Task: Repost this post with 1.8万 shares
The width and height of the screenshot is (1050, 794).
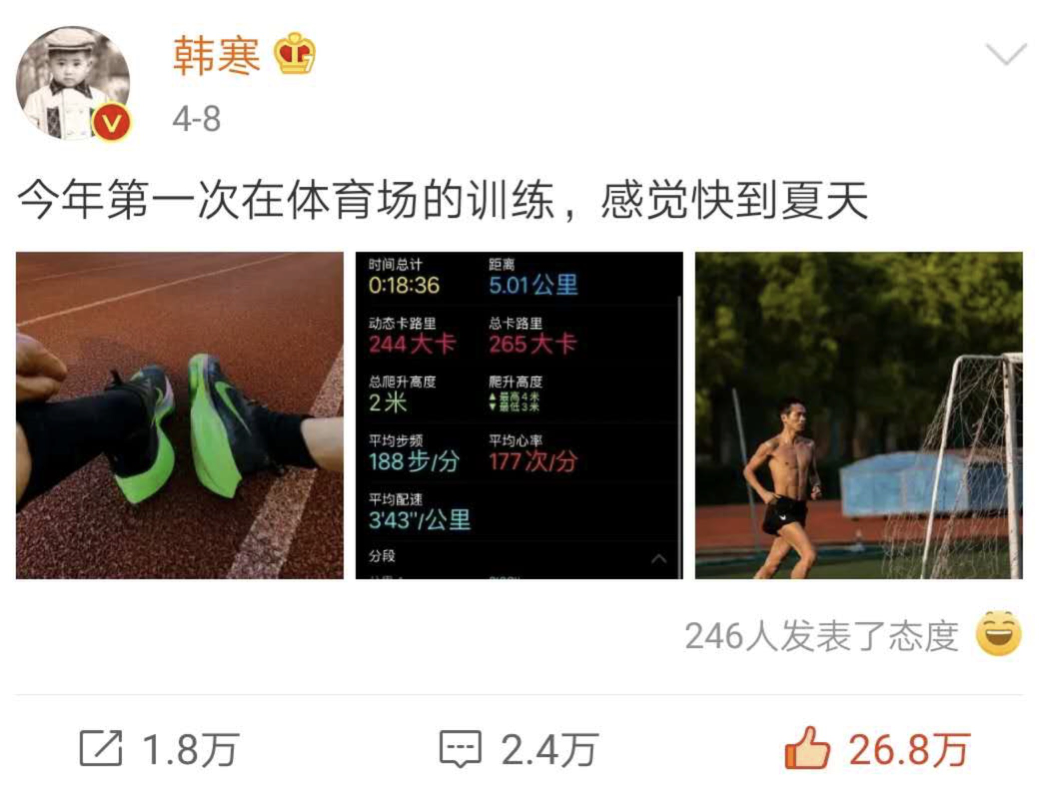Action: (158, 749)
